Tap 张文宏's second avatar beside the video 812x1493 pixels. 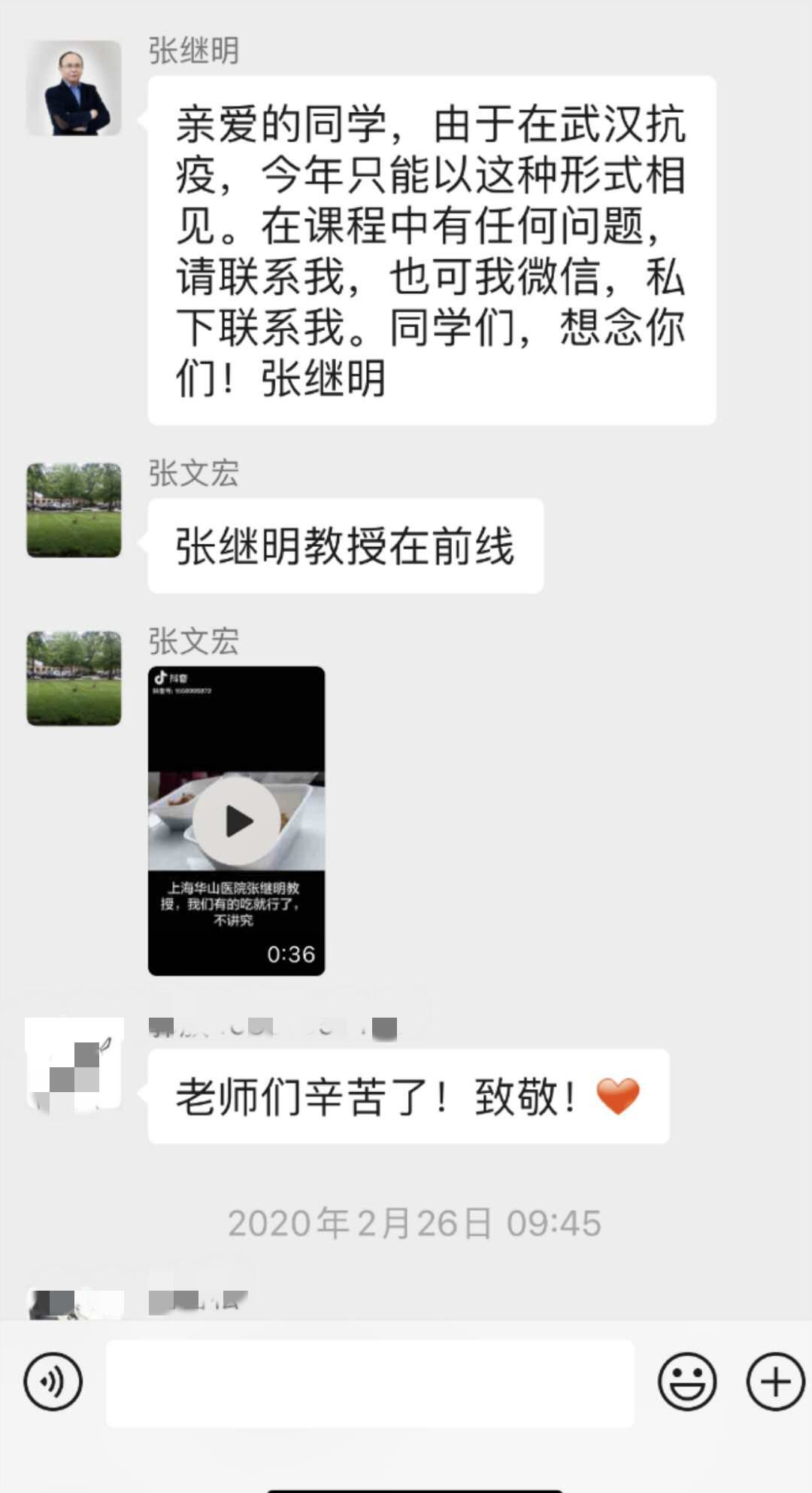coord(73,677)
